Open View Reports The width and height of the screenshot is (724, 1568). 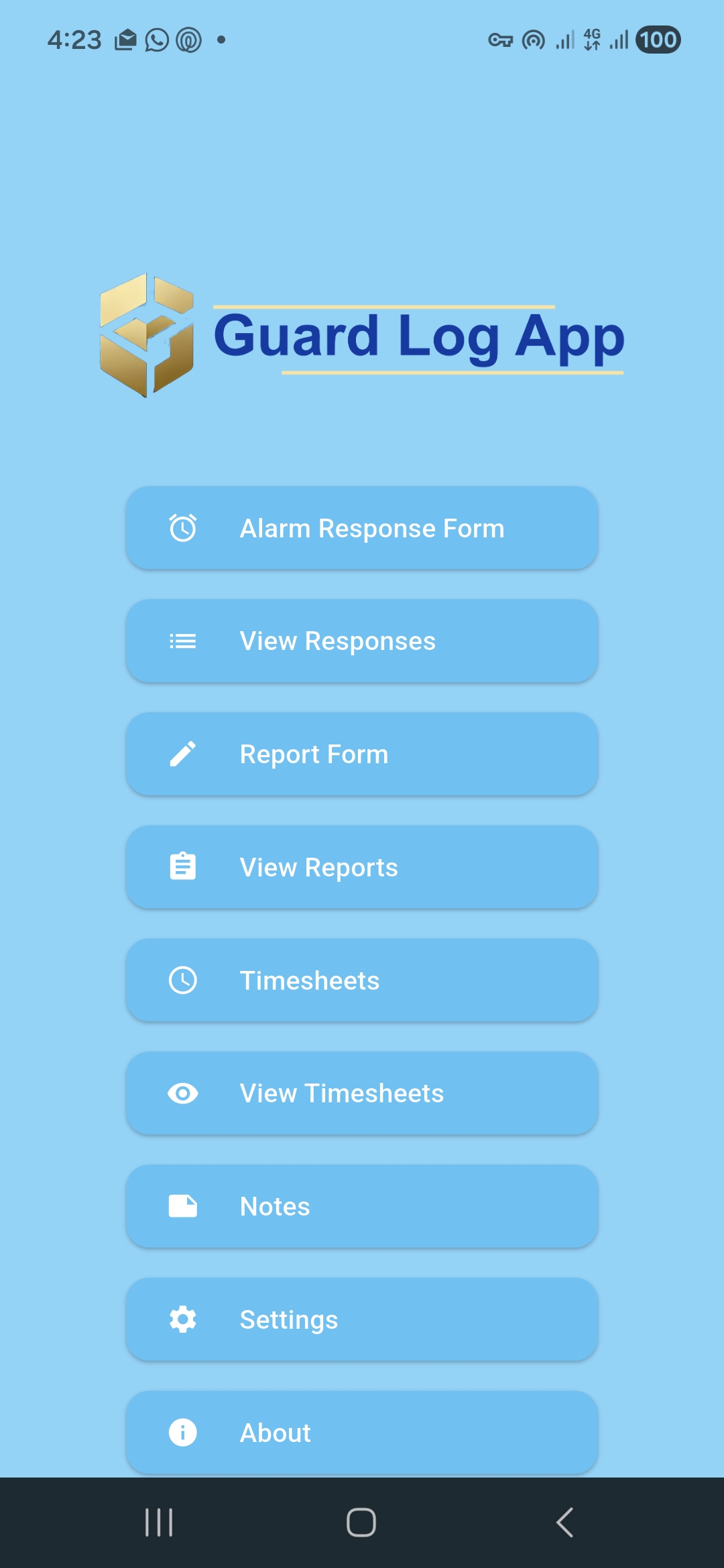[362, 867]
